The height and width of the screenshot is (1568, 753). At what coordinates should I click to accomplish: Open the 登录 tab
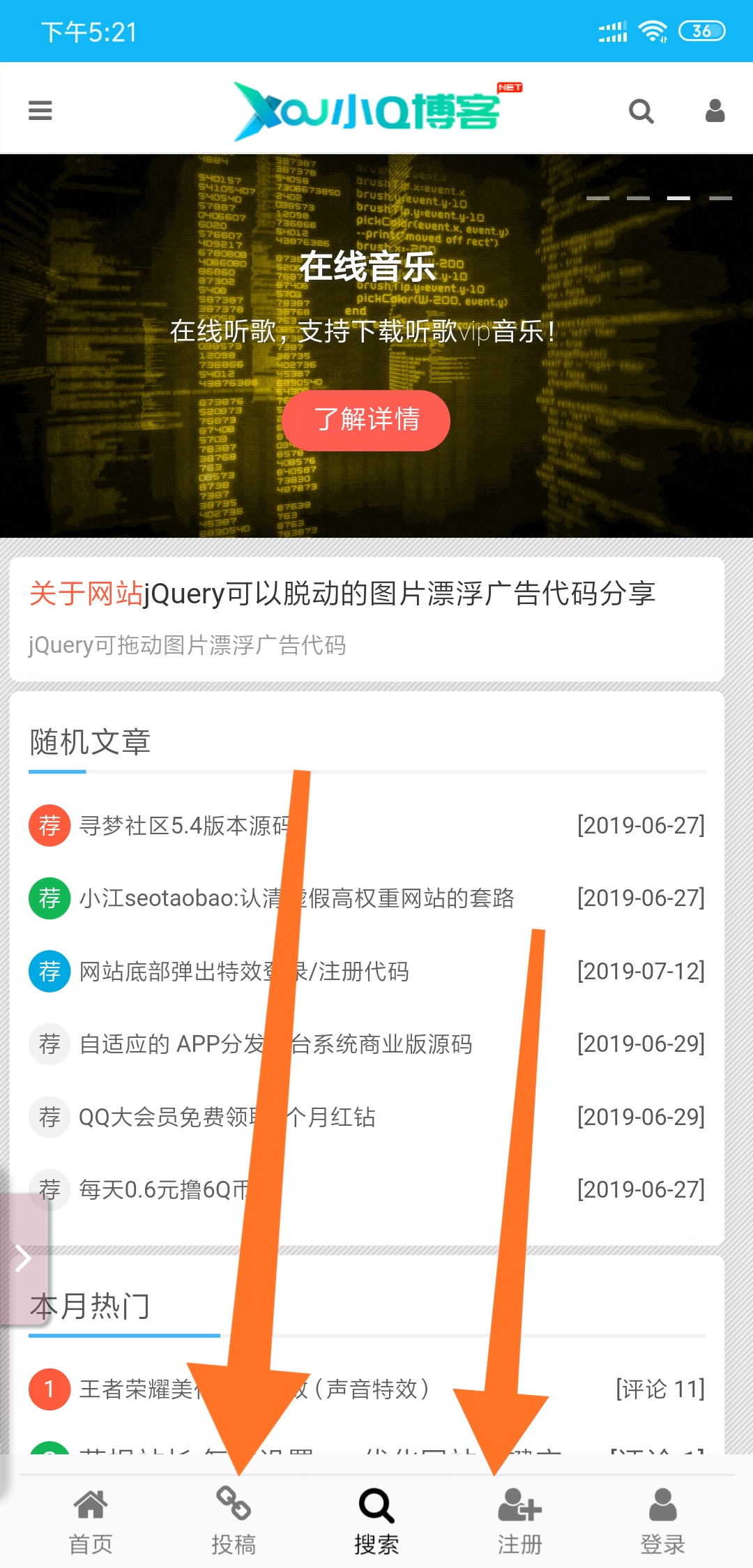click(x=662, y=1521)
